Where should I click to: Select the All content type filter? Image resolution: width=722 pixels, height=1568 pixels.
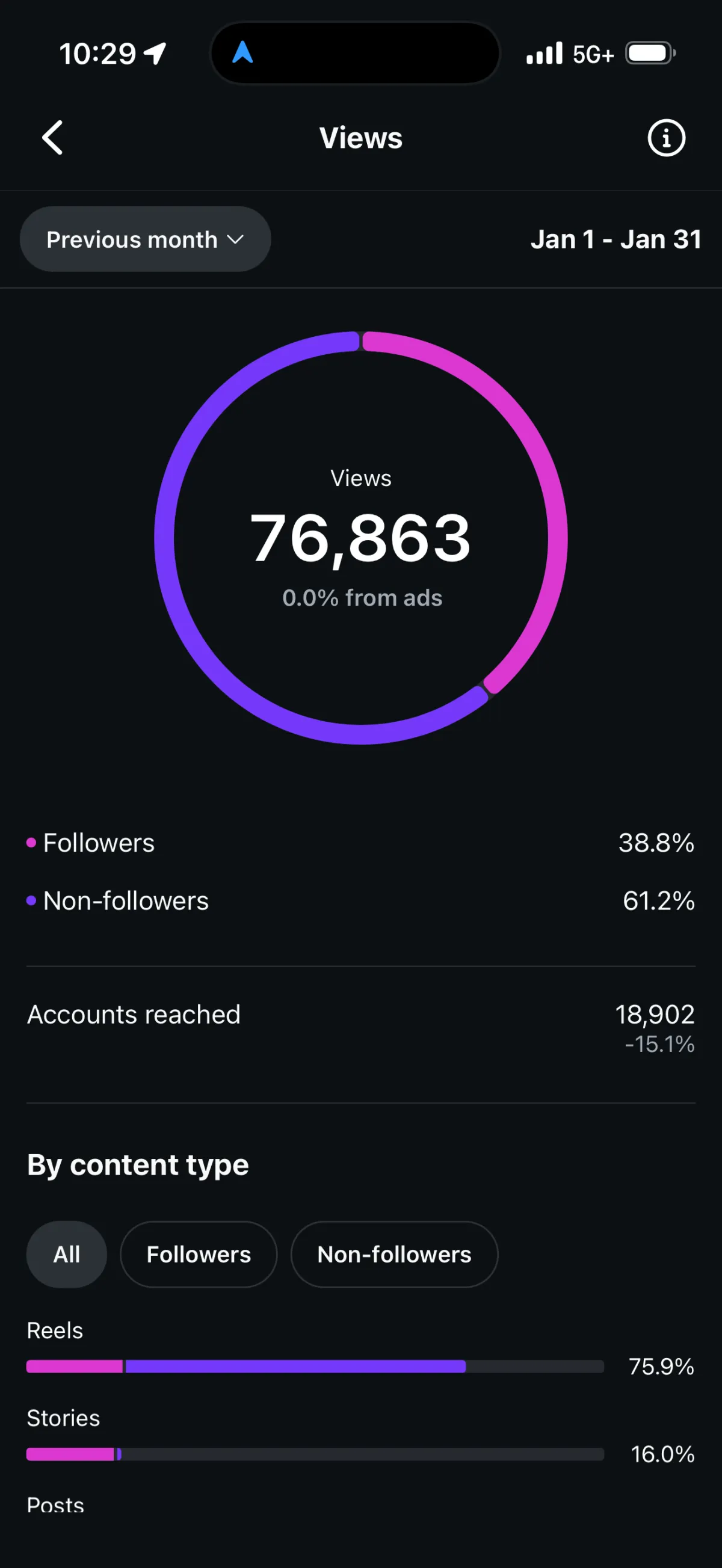(x=66, y=1255)
